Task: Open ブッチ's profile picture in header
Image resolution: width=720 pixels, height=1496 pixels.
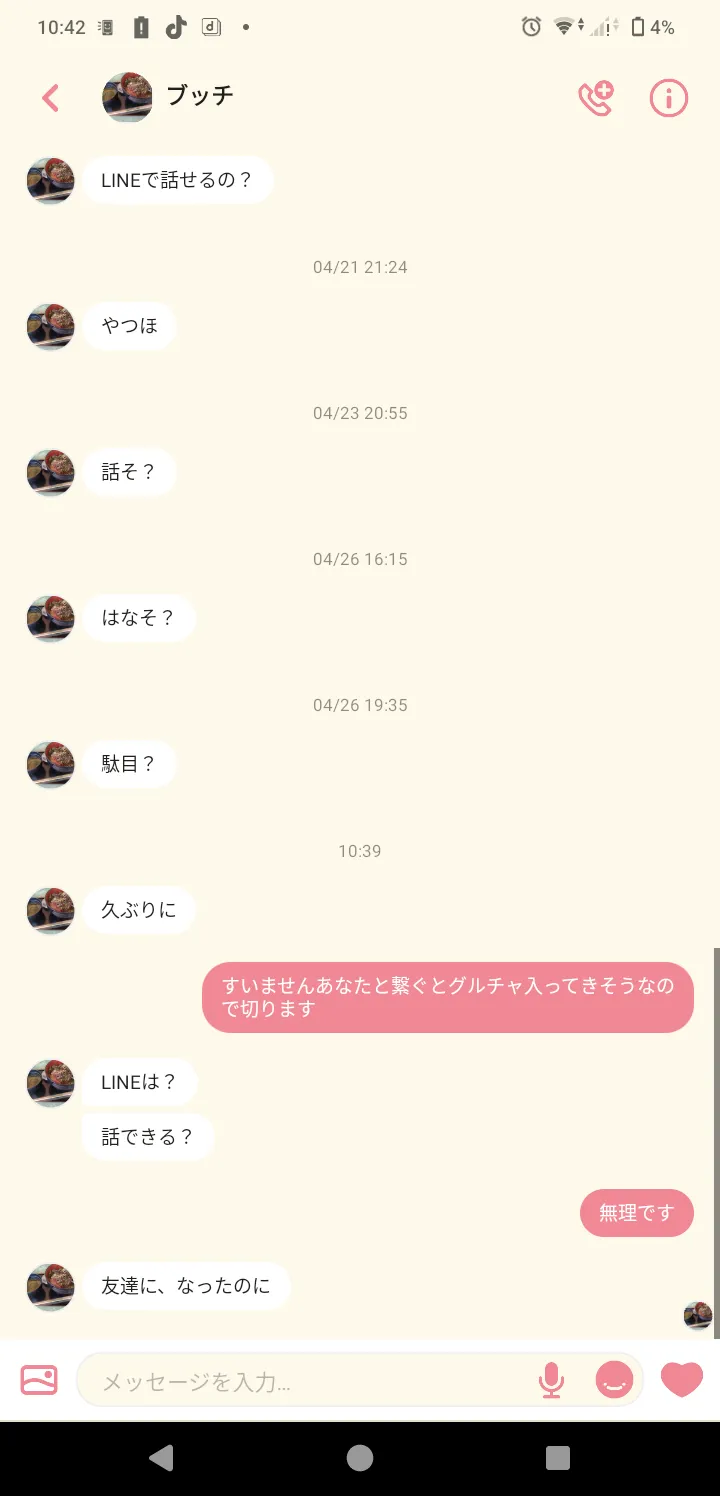Action: (x=127, y=97)
